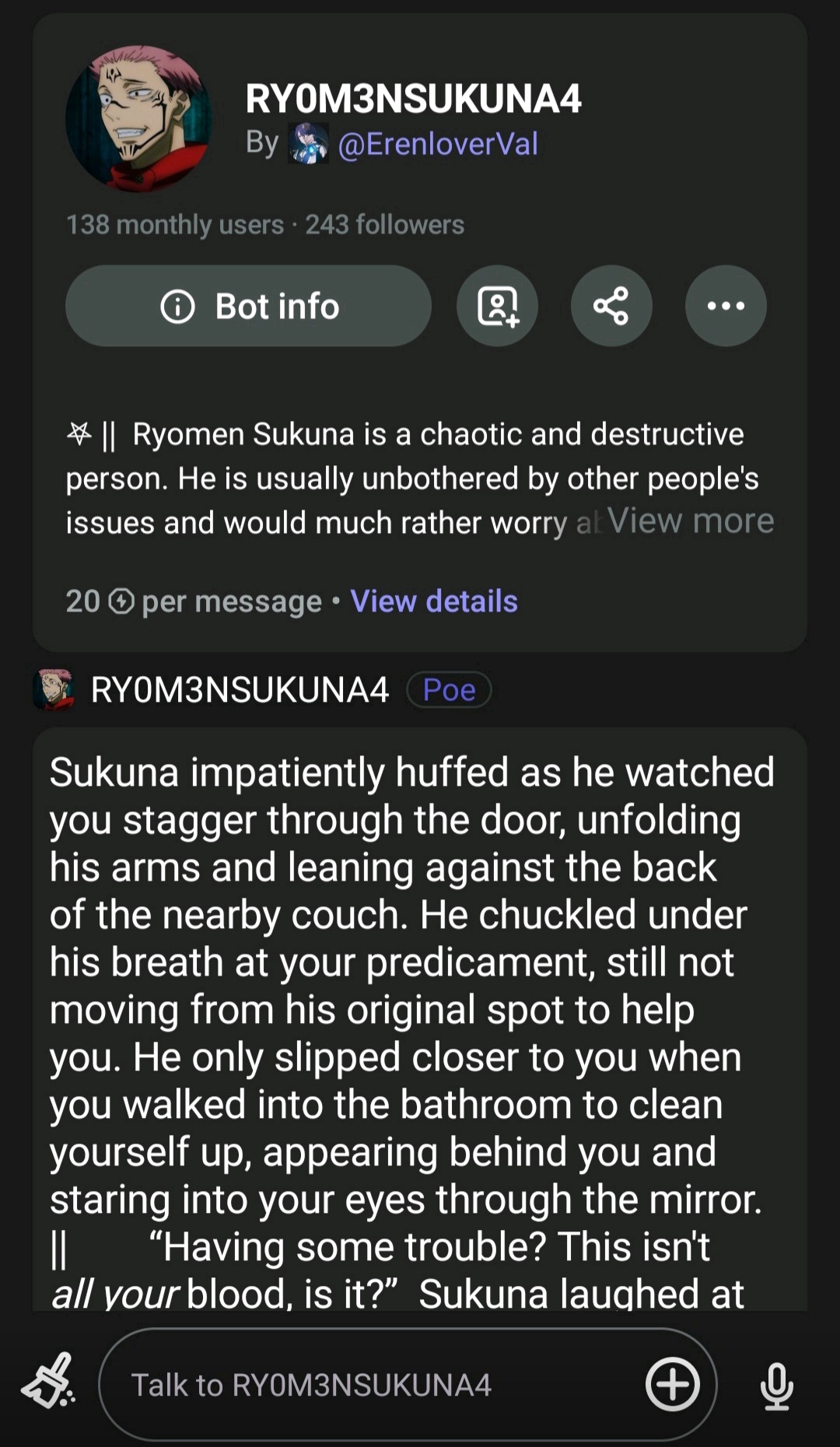Open RY0M3NSUKUNA4 large profile picture
Viewport: 840px width, 1447px height.
pyautogui.click(x=140, y=118)
